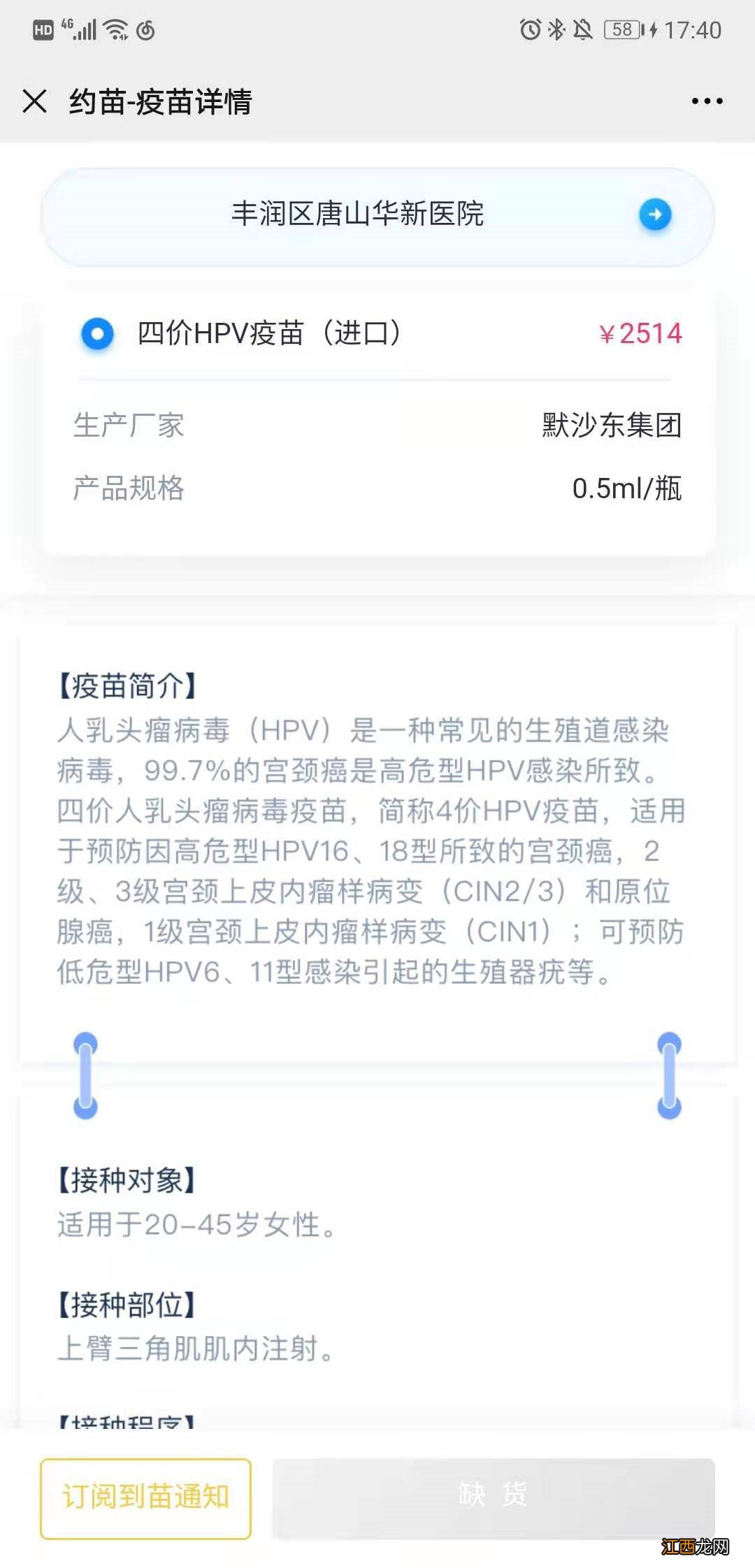Tap the alarm clock status bar icon

[529, 29]
